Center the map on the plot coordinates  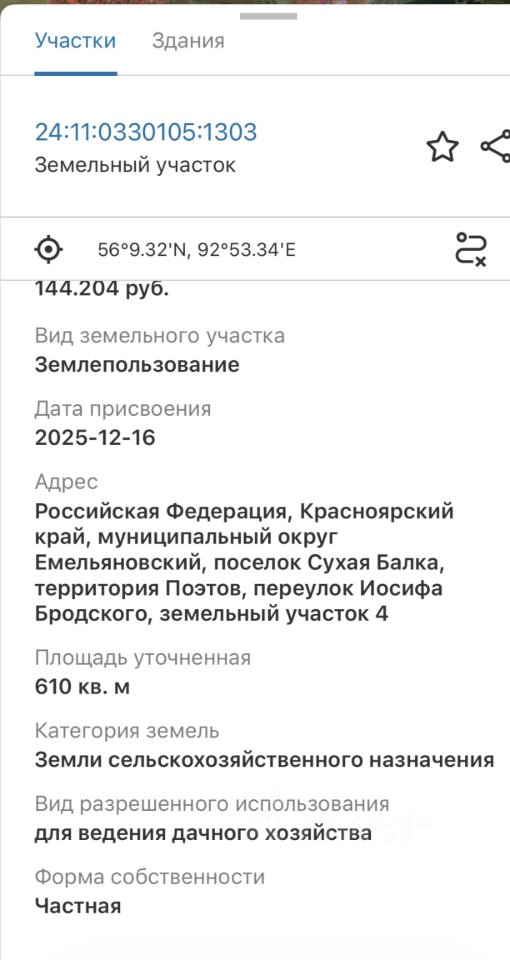click(48, 250)
